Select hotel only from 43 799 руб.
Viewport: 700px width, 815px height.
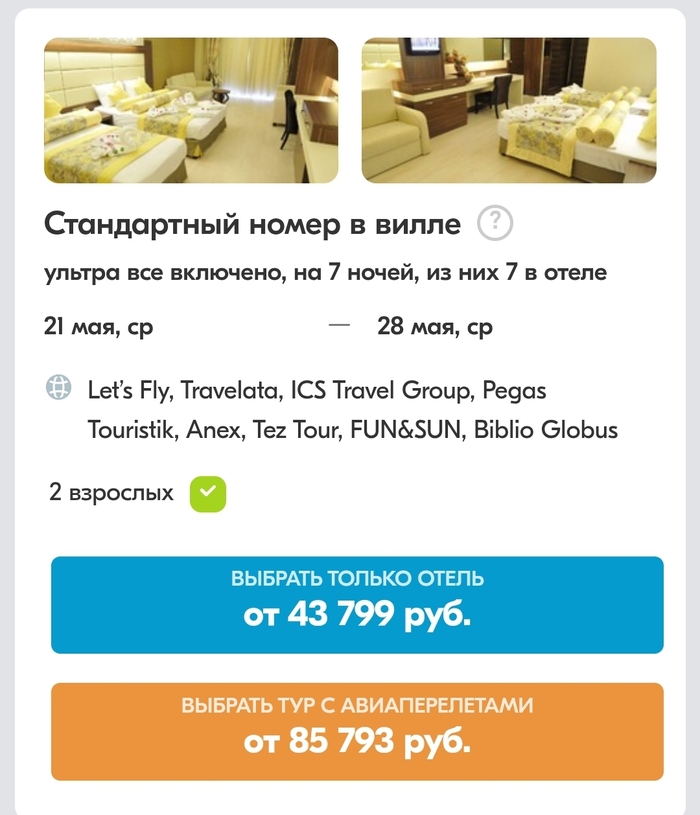(x=357, y=604)
